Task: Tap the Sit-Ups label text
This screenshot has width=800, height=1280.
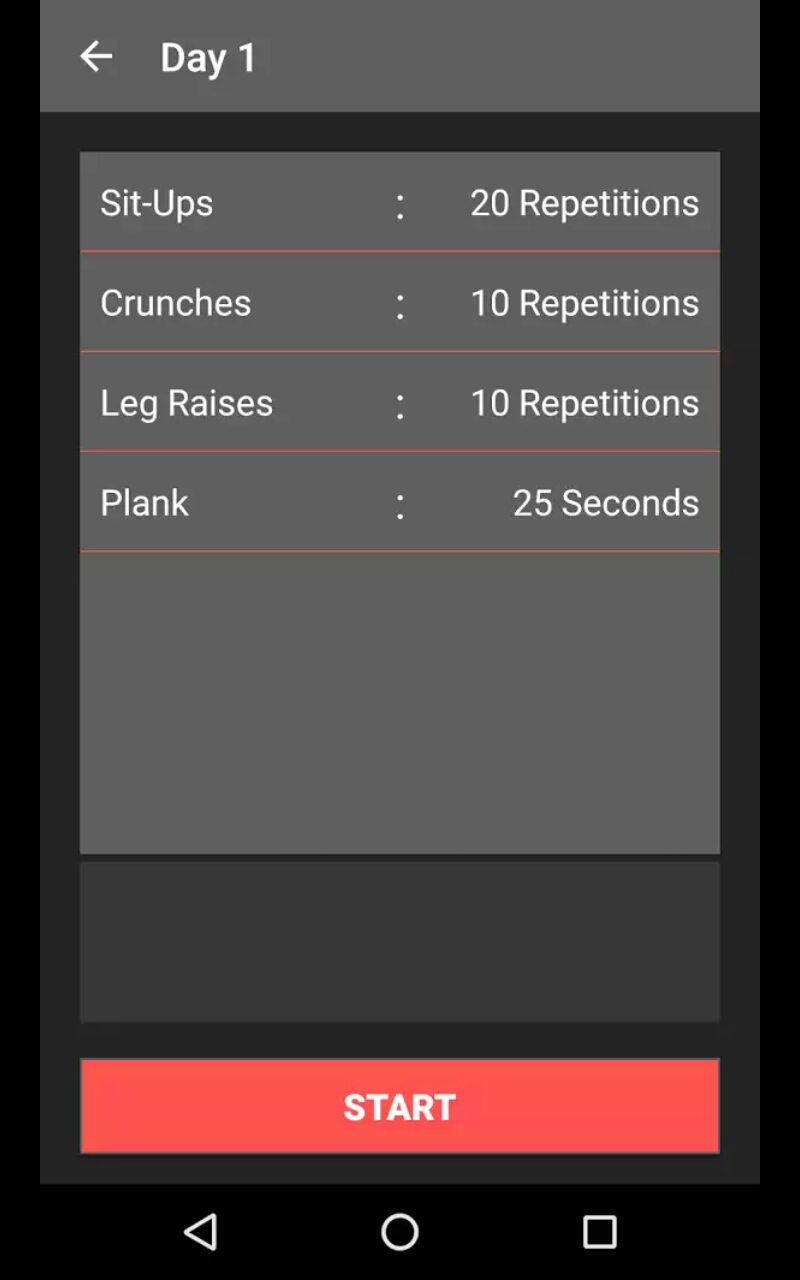Action: click(156, 203)
